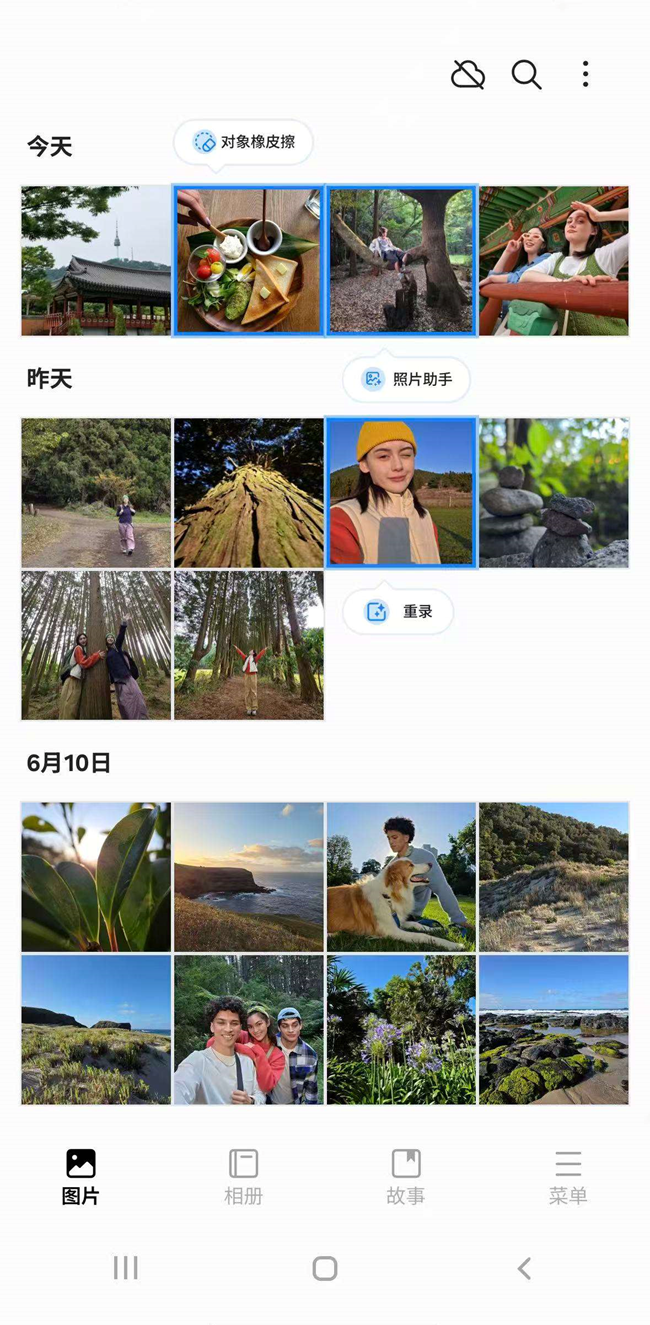
Task: View the stacked stones photo
Action: 554,493
